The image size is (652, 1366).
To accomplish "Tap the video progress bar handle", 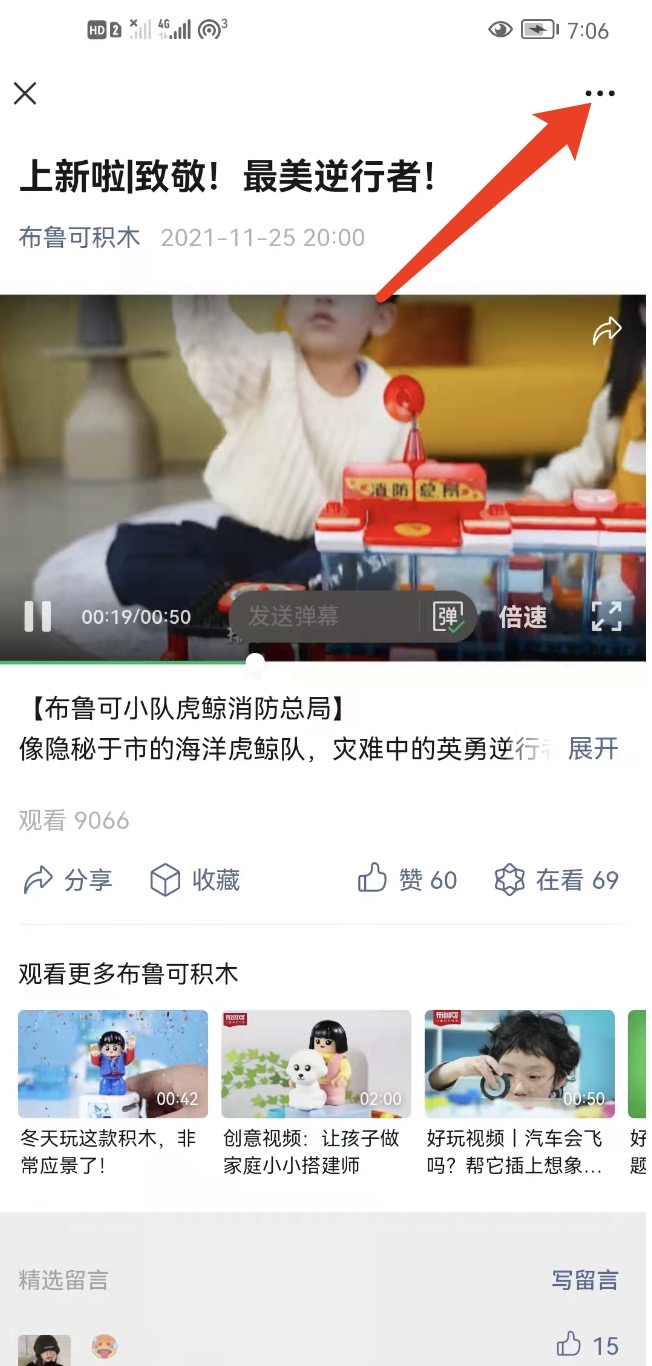I will (256, 661).
